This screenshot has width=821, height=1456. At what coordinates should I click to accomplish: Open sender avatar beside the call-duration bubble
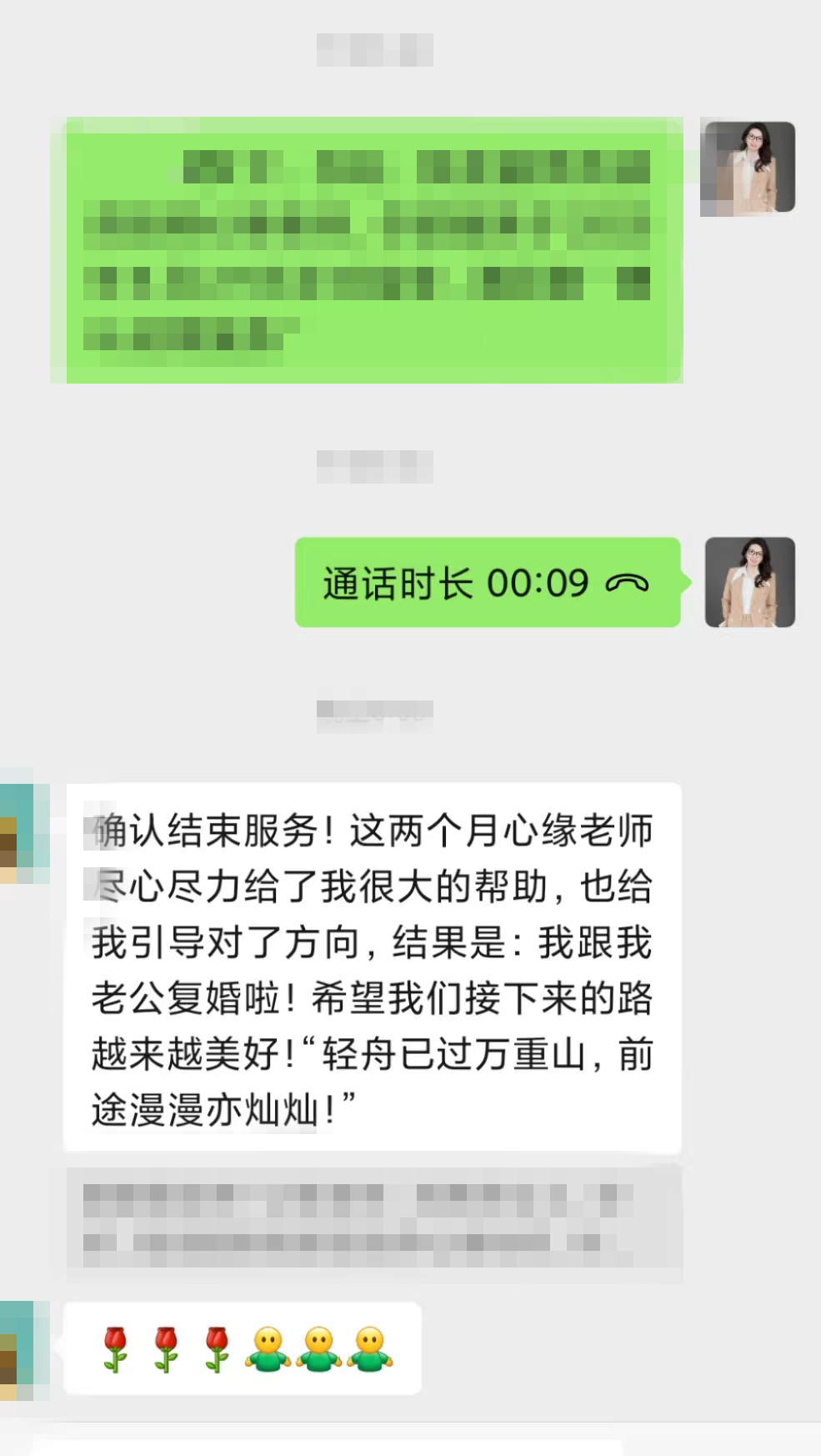click(749, 582)
